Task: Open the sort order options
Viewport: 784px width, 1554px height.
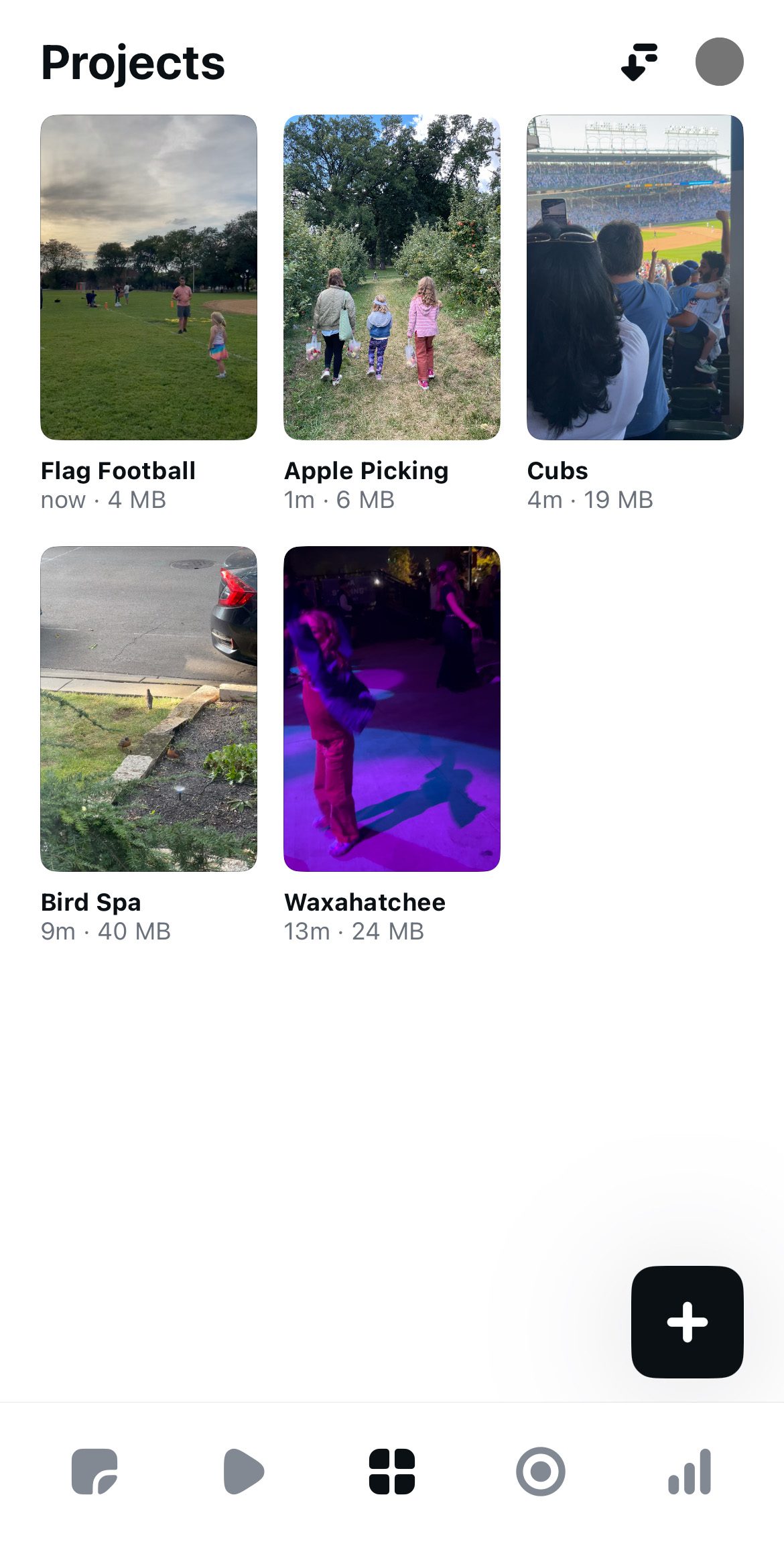Action: pos(639,62)
